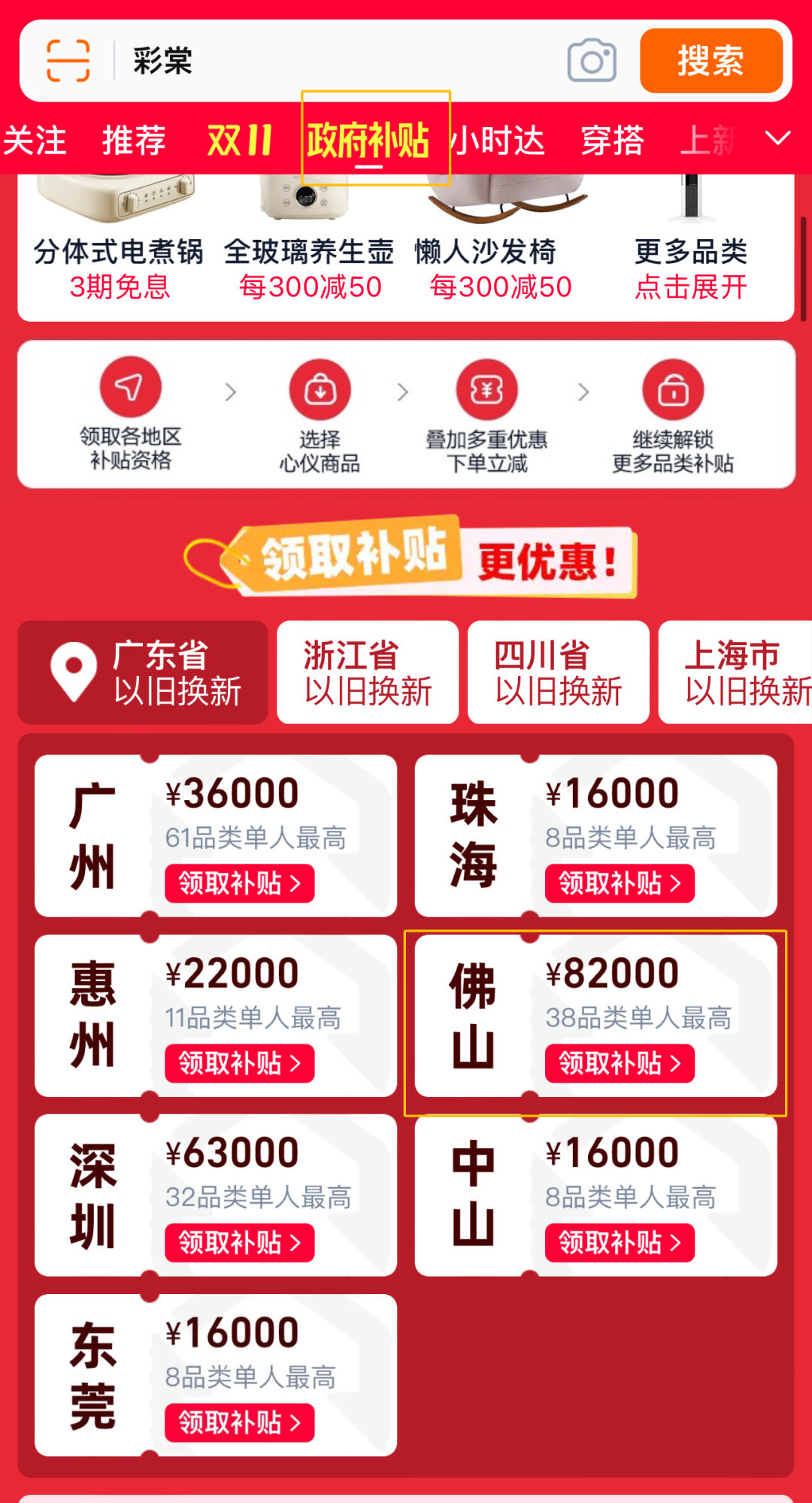Switch to the 穿搭 tab
The image size is (812, 1503).
tap(613, 141)
